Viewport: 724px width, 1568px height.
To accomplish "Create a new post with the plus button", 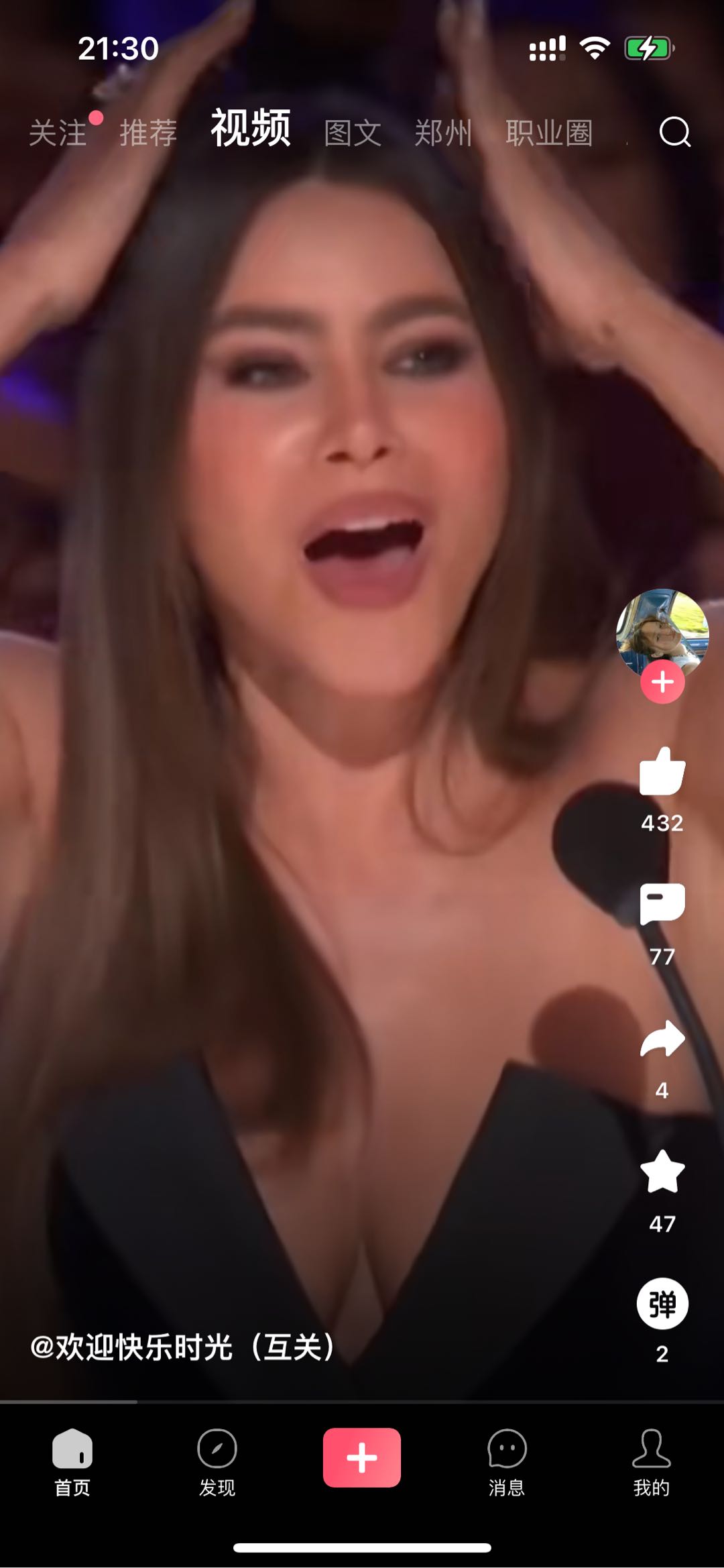I will point(362,1457).
